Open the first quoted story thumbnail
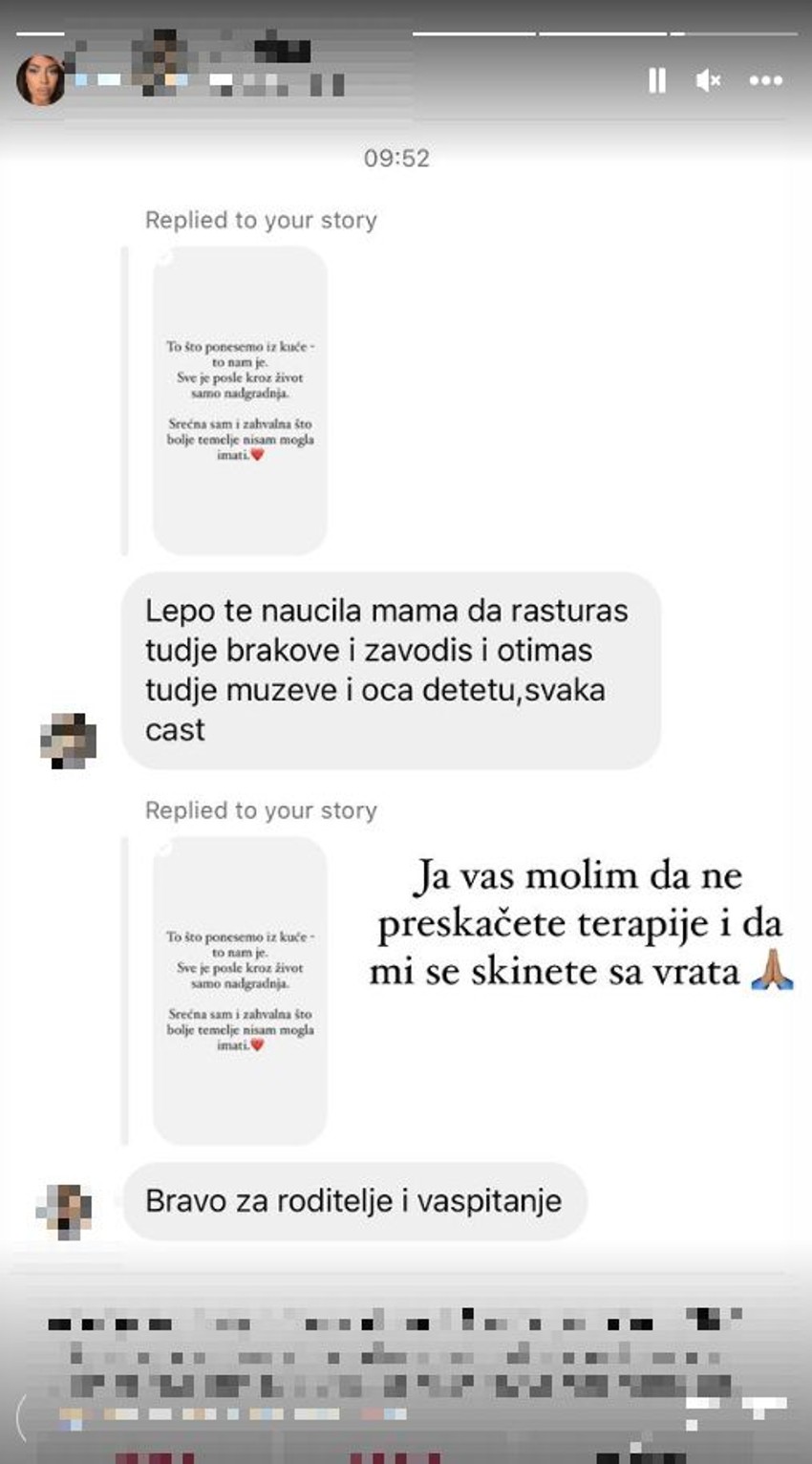The image size is (812, 1464). (239, 401)
